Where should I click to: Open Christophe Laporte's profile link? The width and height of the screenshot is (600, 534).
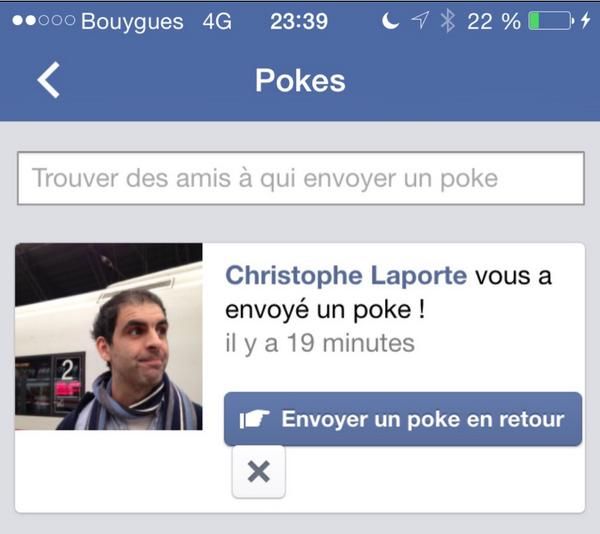pos(346,276)
